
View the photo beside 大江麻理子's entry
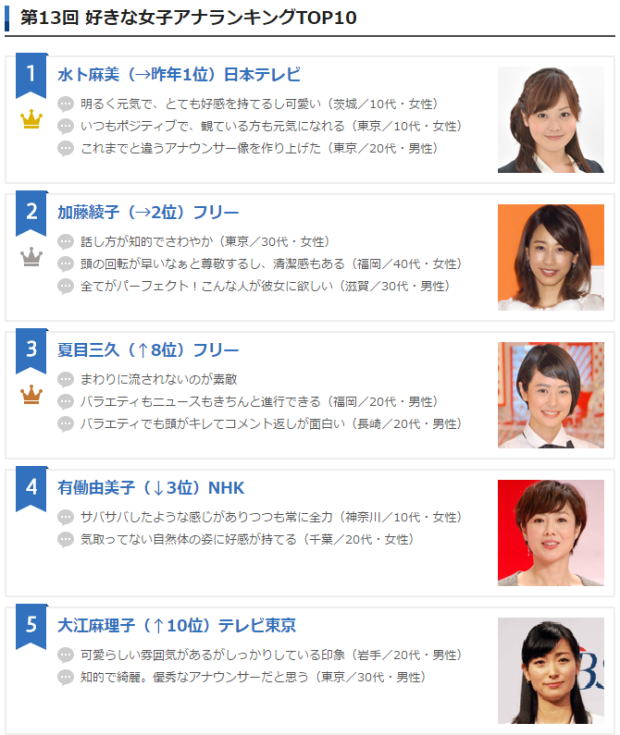[x=550, y=670]
